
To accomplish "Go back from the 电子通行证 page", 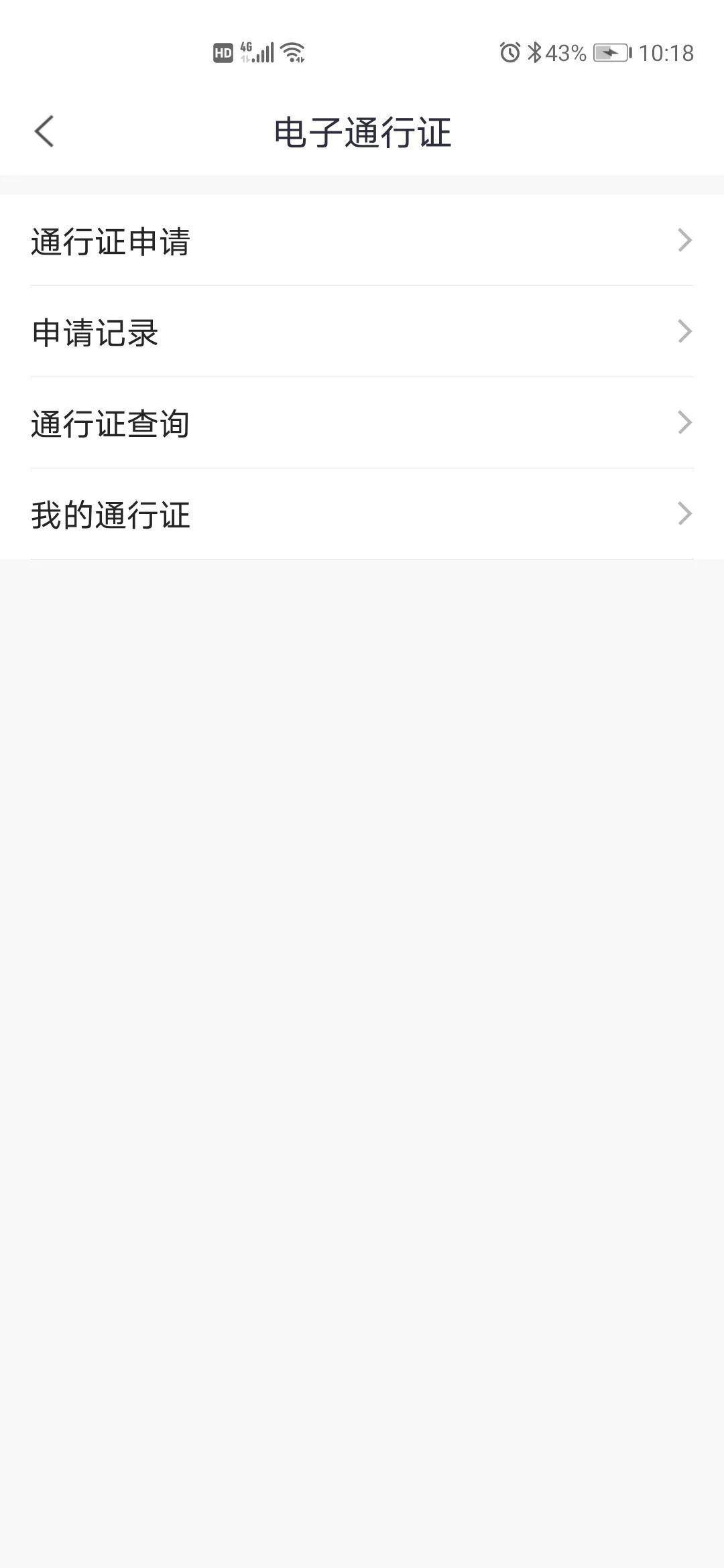I will click(44, 131).
